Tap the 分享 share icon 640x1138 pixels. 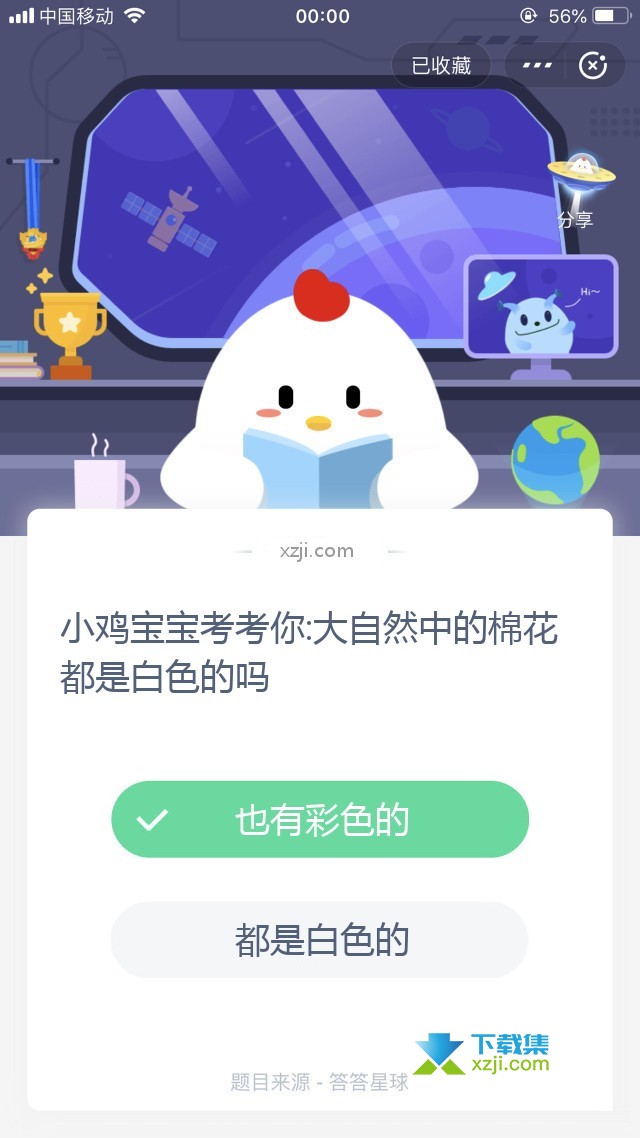coord(574,190)
